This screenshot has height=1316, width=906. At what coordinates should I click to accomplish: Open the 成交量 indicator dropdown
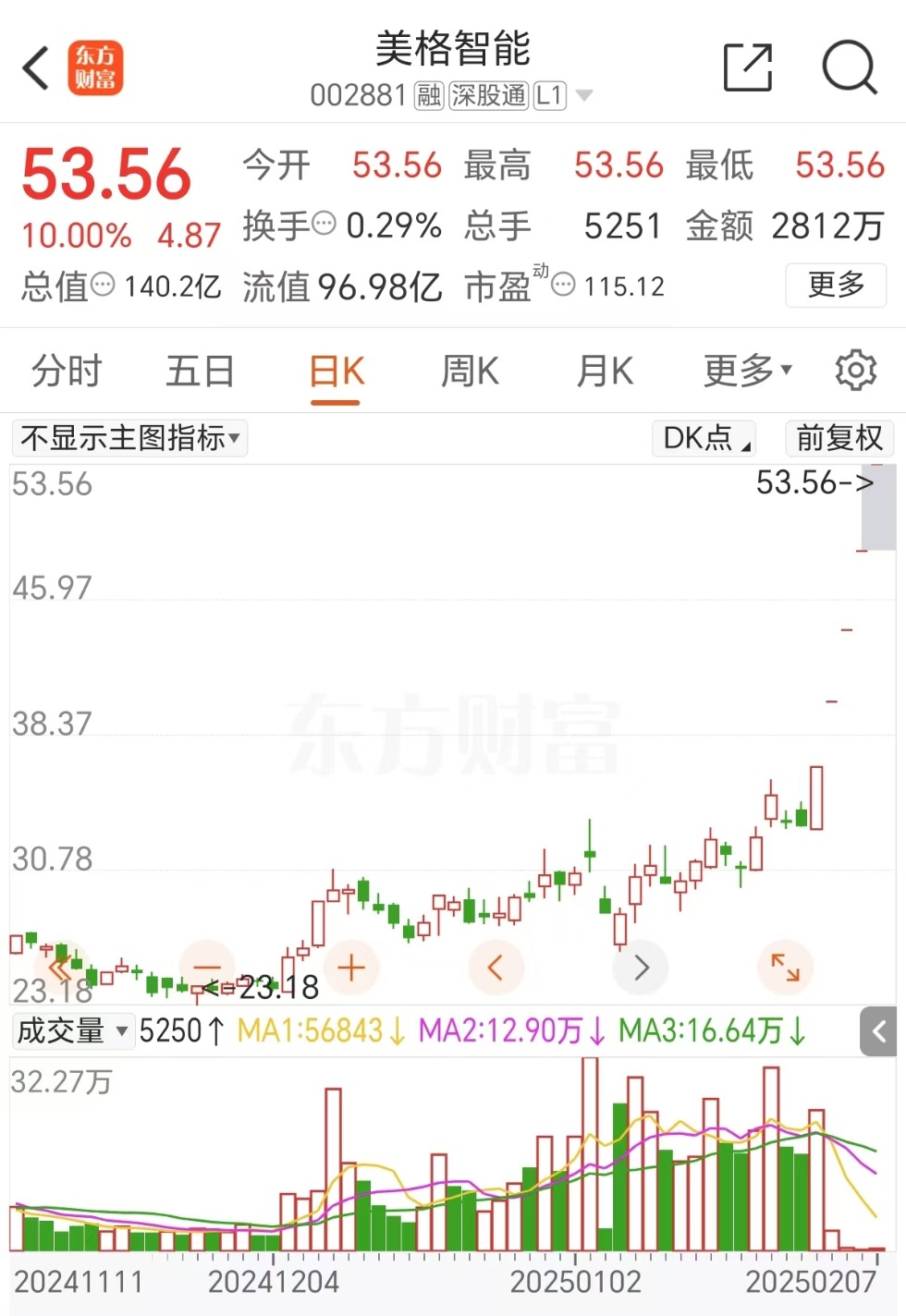click(x=73, y=1030)
